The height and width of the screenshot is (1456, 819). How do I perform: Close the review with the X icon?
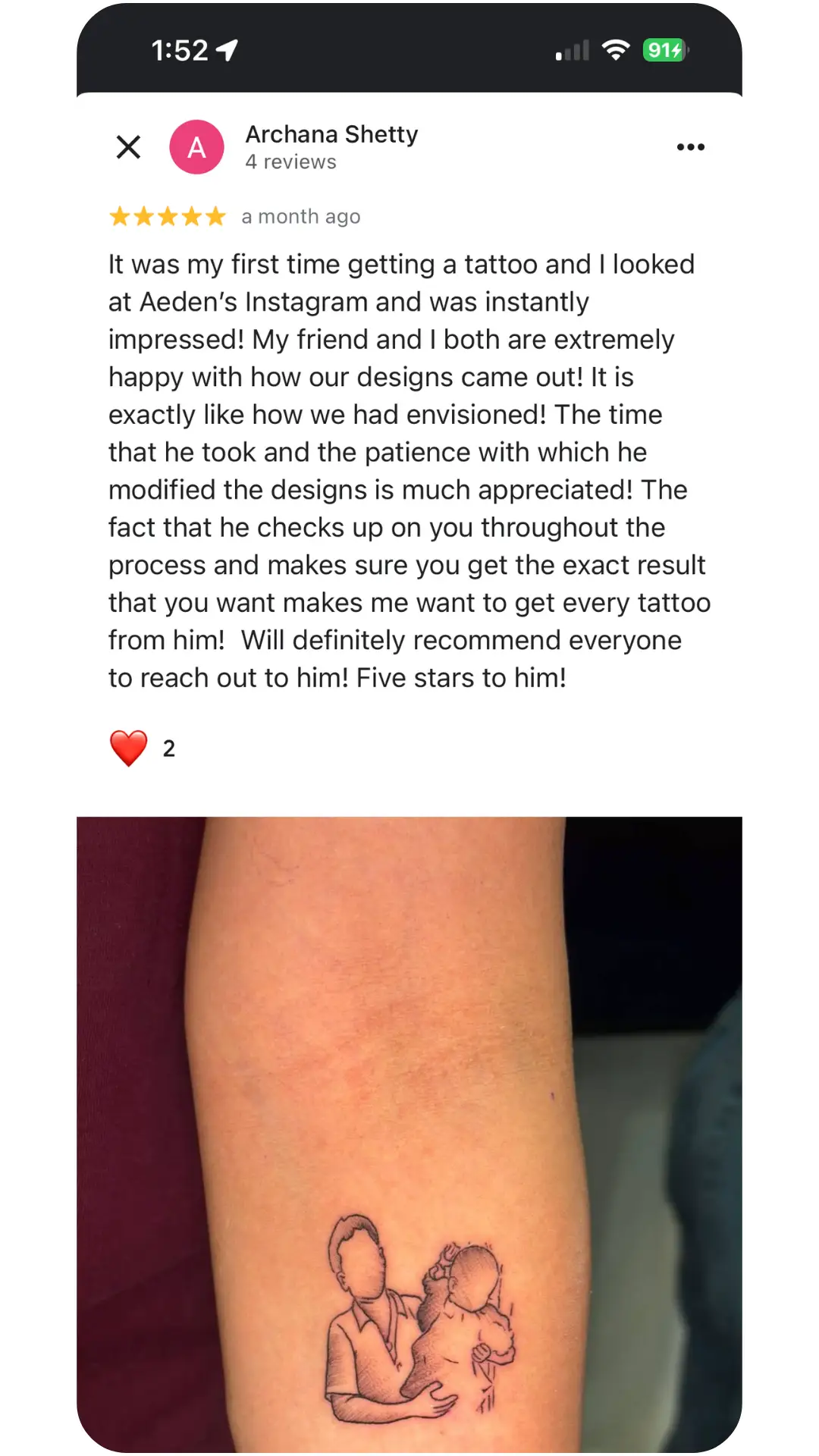click(x=128, y=147)
